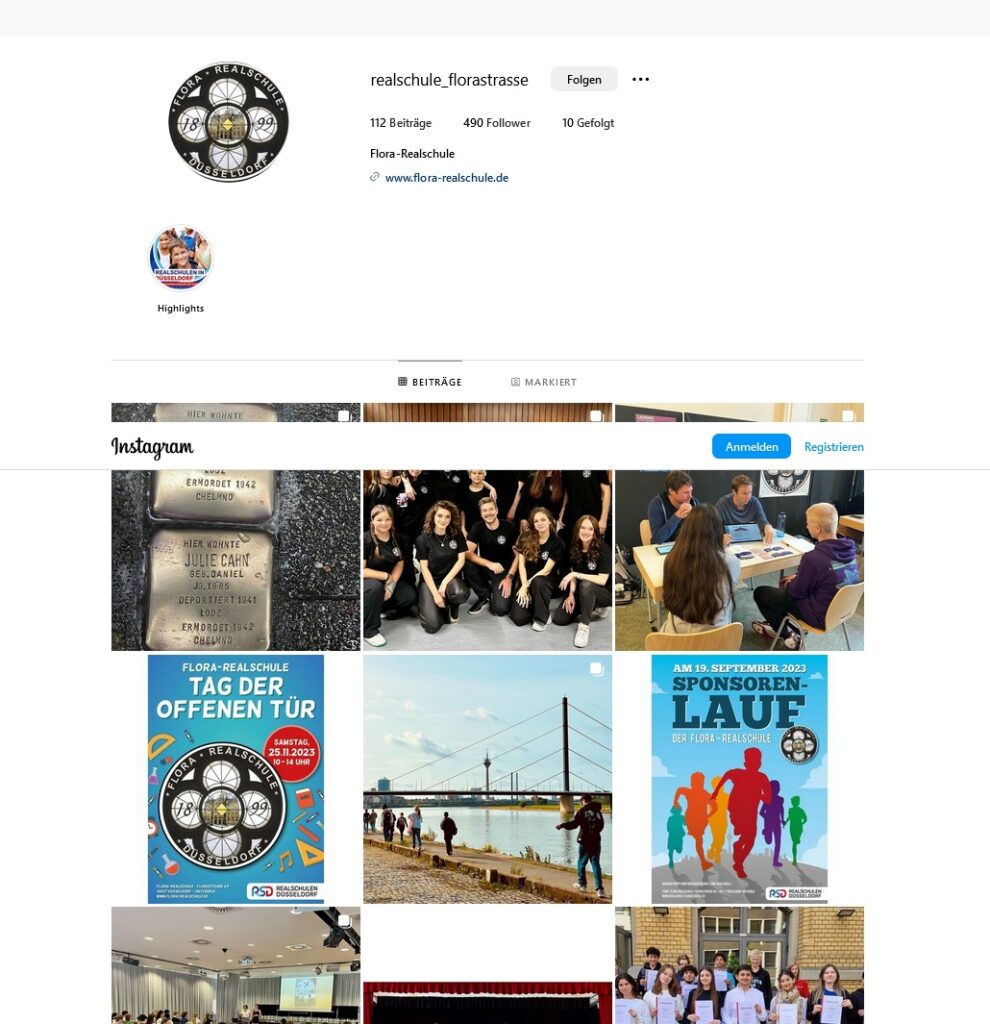Select the Beiträge tab
Image resolution: width=990 pixels, height=1024 pixels.
[430, 382]
